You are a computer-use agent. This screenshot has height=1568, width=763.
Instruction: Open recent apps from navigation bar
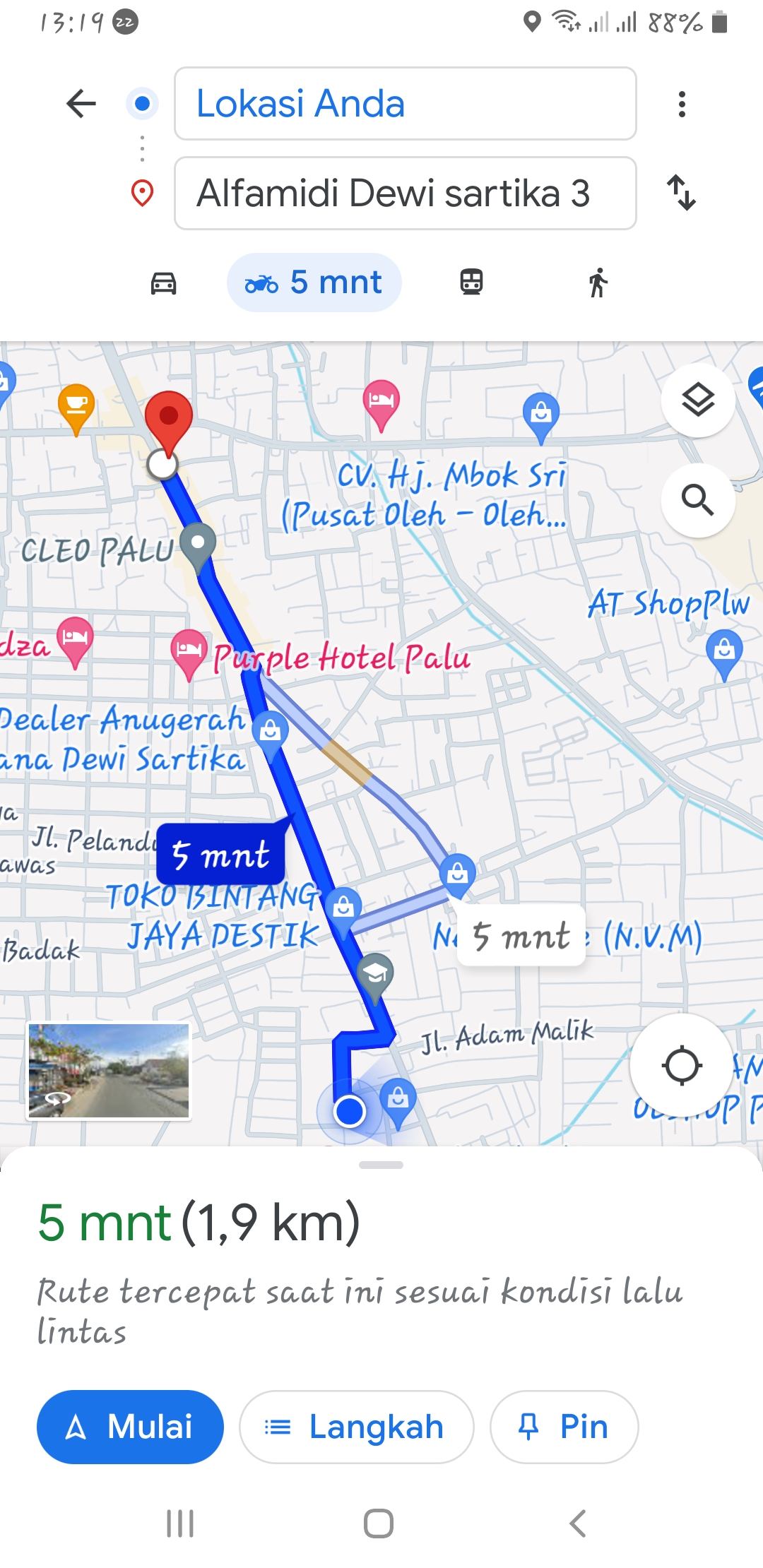(180, 1524)
